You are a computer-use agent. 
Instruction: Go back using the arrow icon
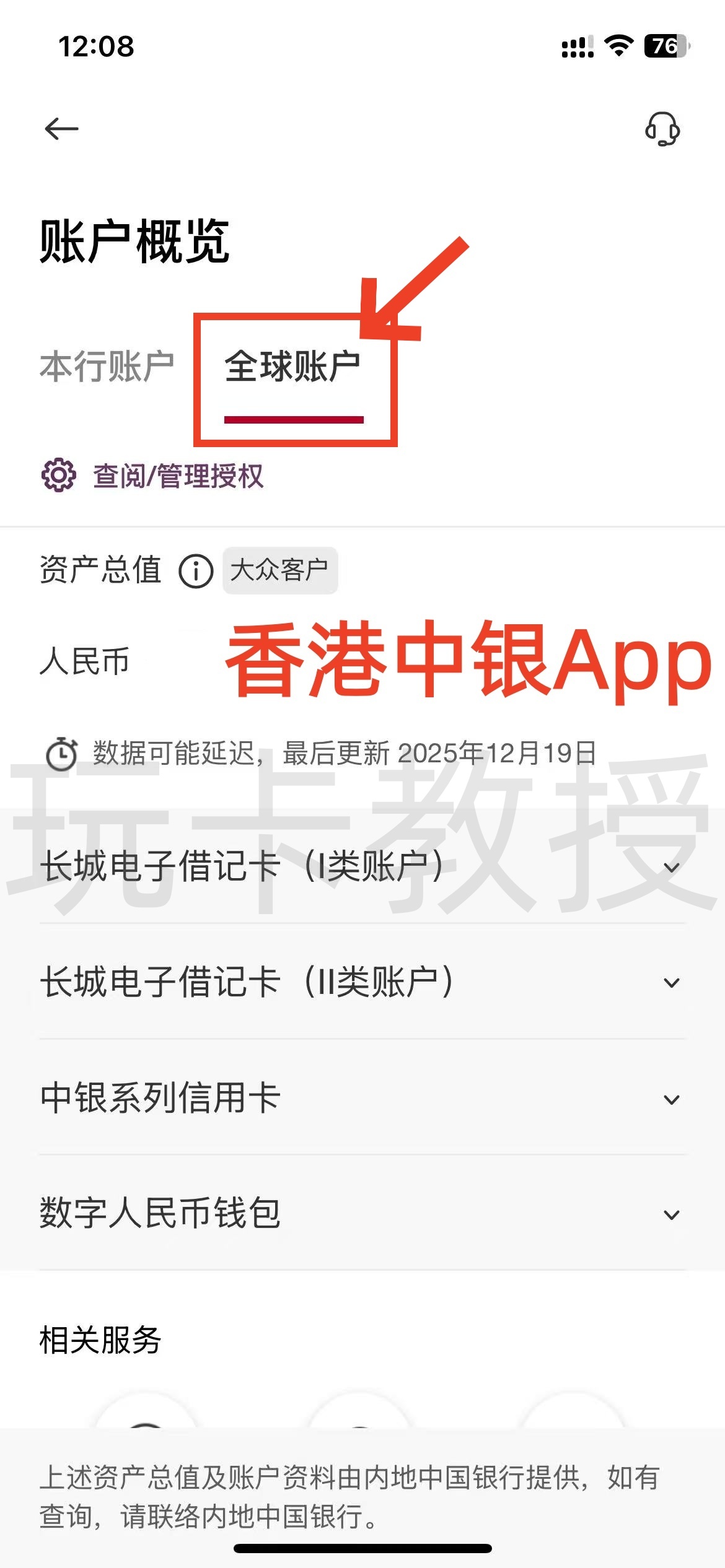tap(61, 129)
